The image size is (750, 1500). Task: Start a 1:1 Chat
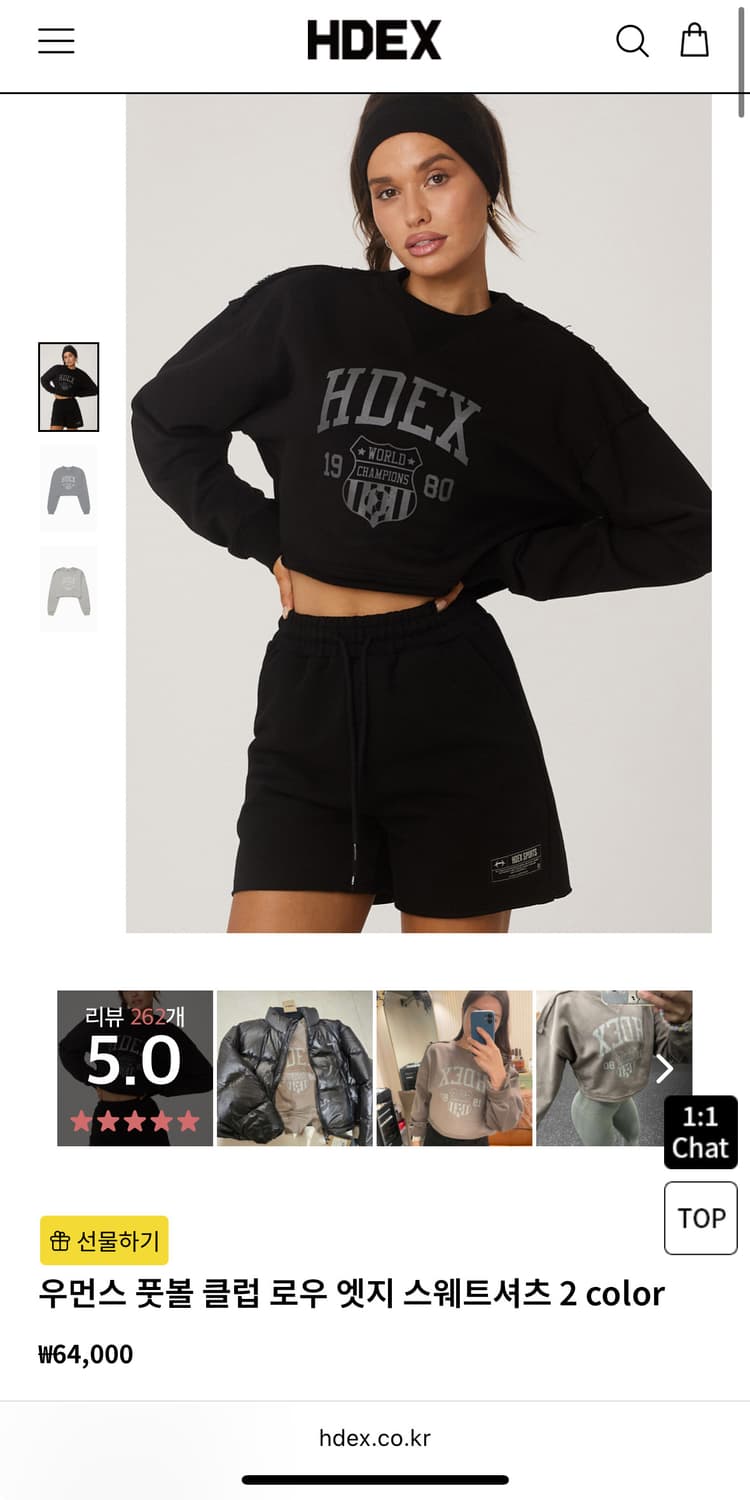point(700,1132)
